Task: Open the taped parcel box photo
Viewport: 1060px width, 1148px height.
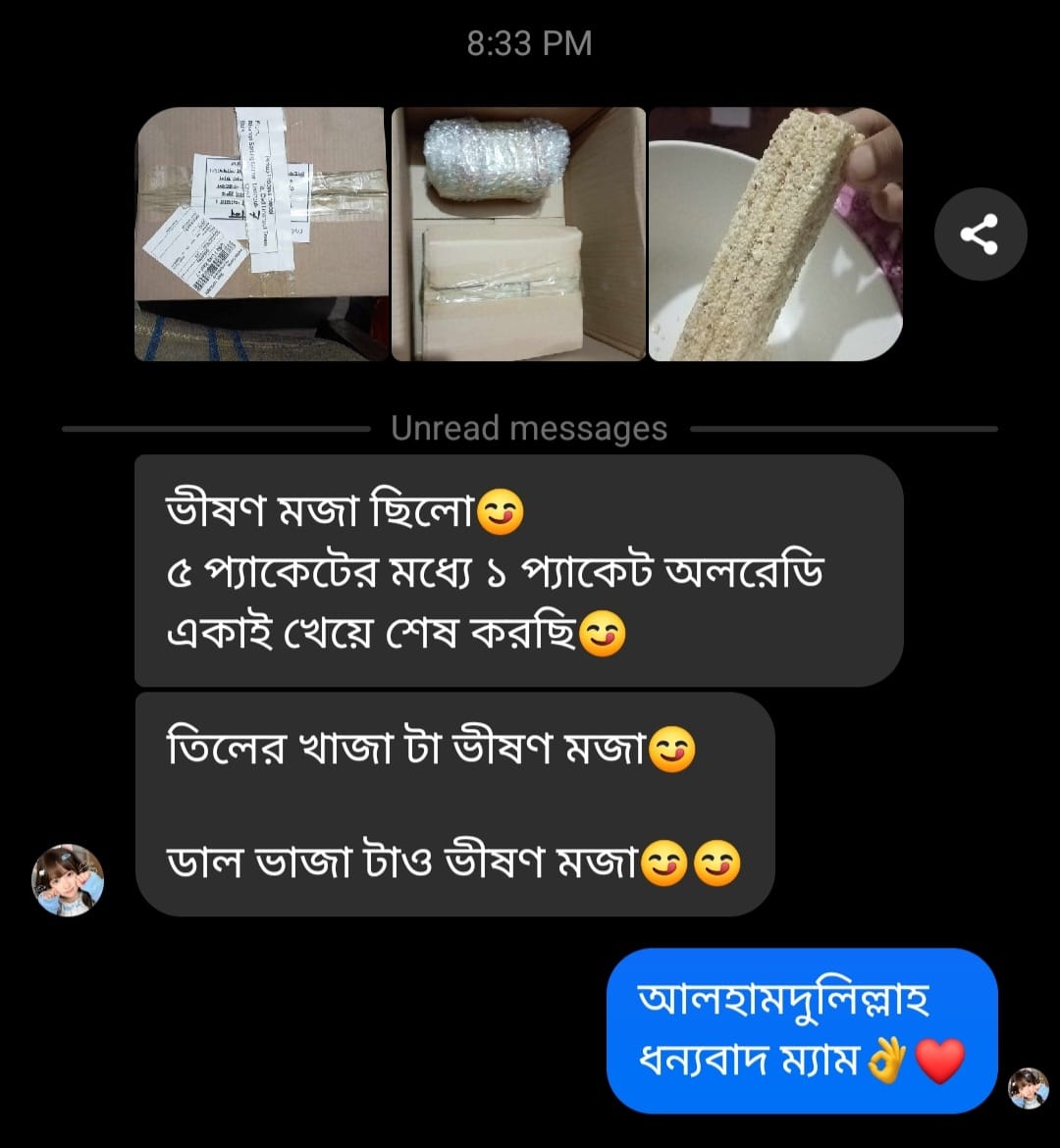Action: click(261, 235)
